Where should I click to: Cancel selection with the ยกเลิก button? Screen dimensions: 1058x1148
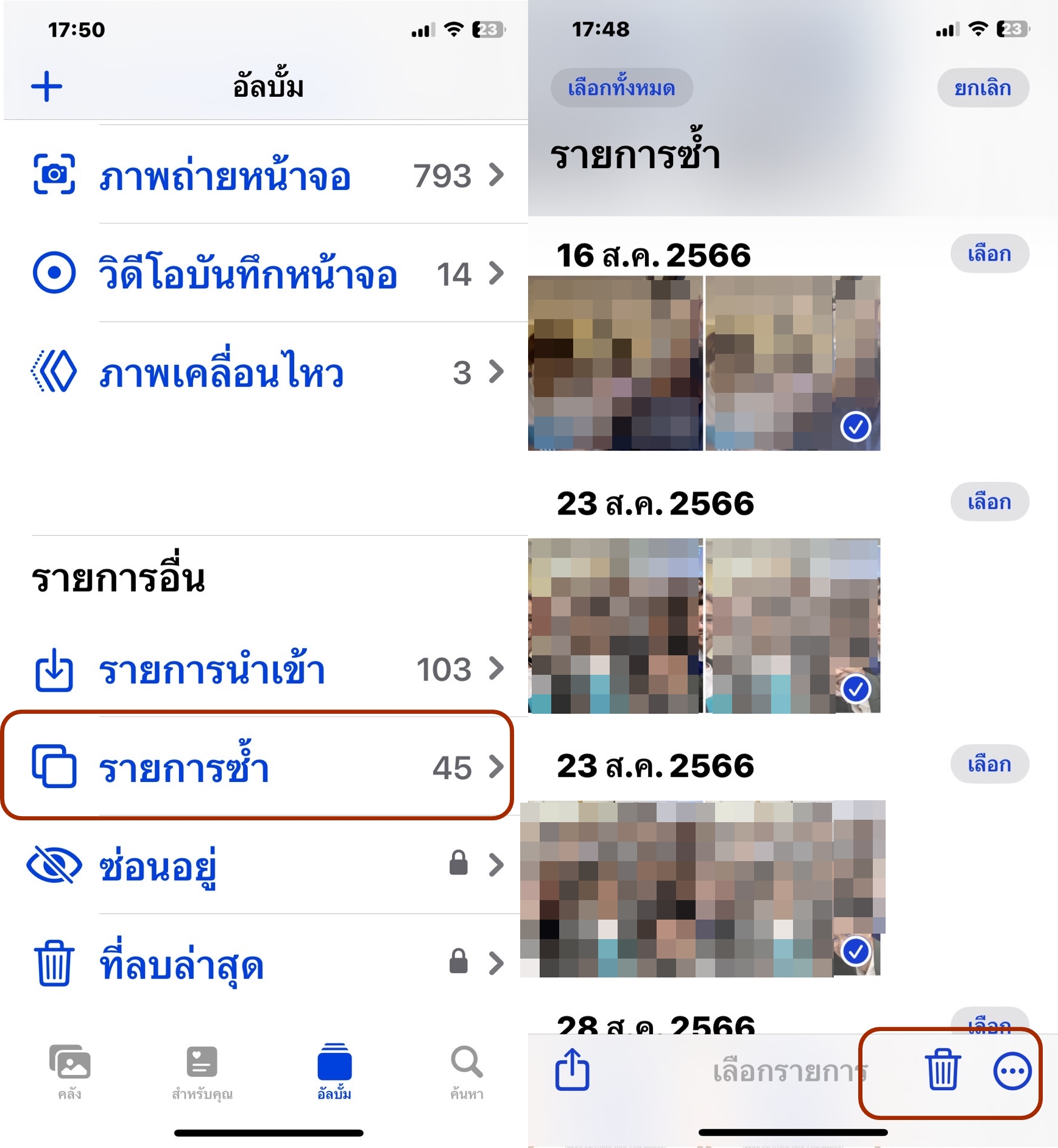982,88
